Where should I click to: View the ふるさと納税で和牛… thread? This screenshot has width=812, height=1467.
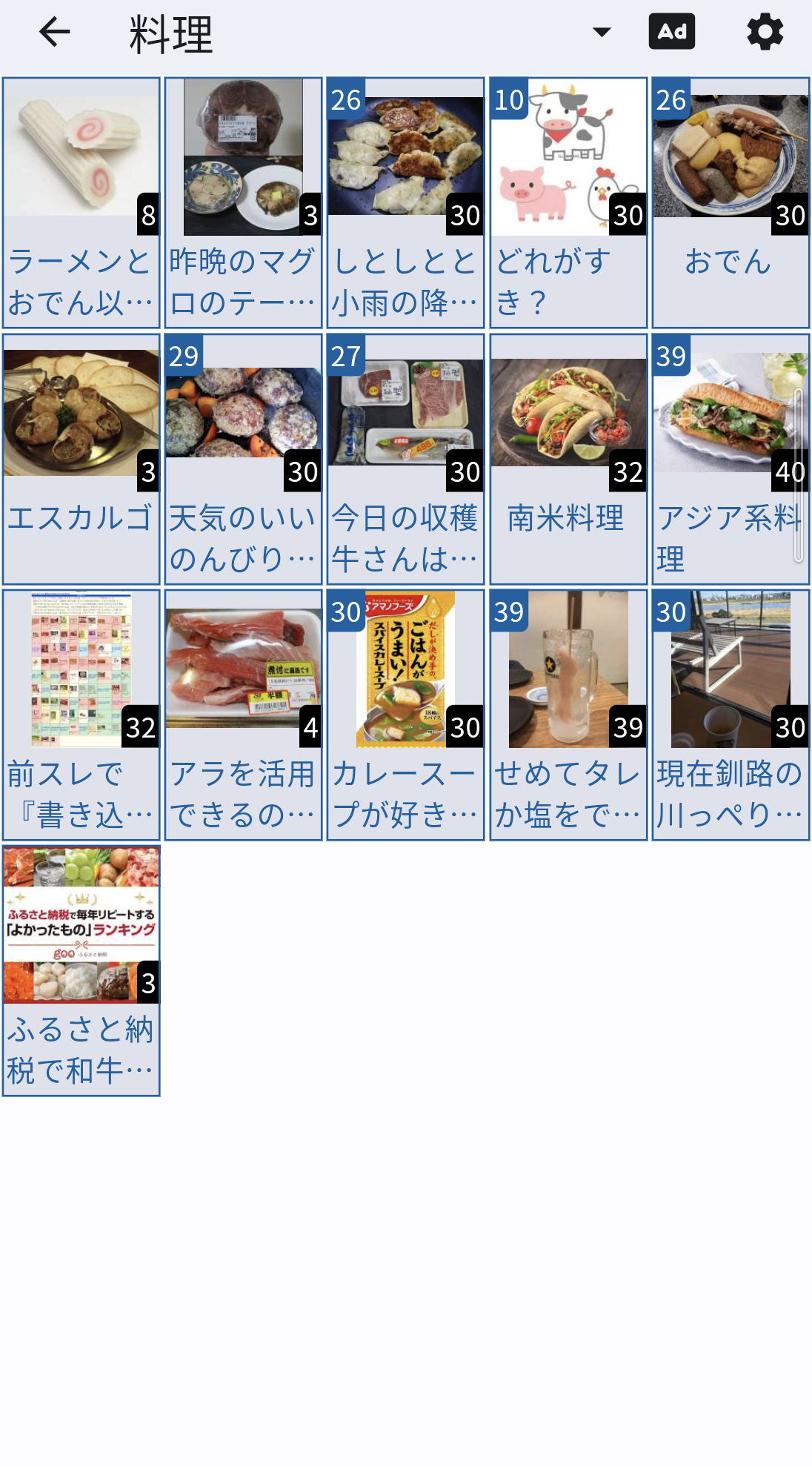(81, 970)
